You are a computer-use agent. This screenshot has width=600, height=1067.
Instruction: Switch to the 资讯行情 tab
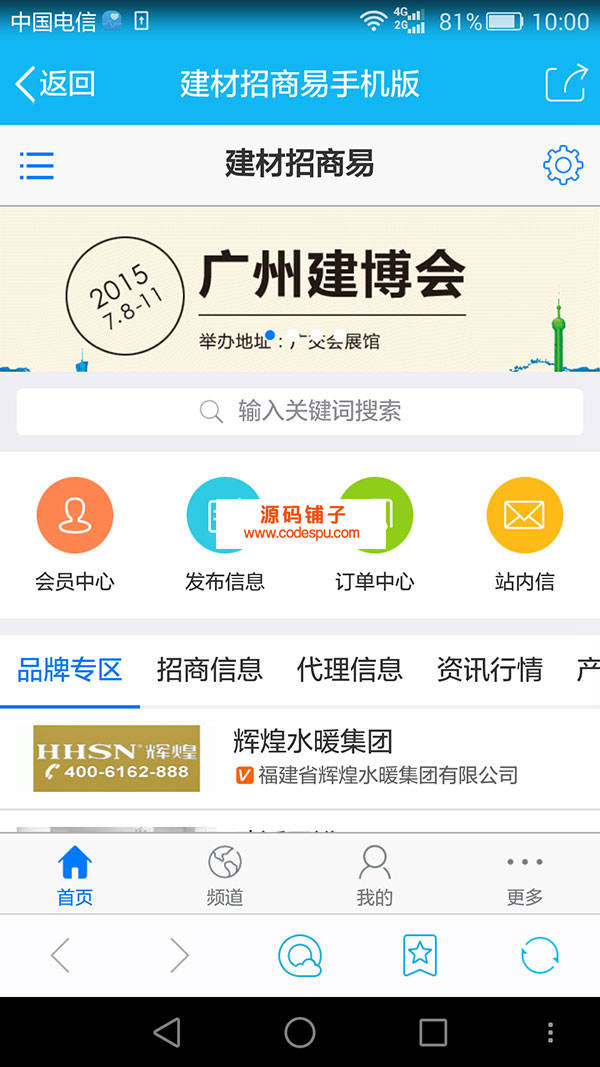point(490,670)
